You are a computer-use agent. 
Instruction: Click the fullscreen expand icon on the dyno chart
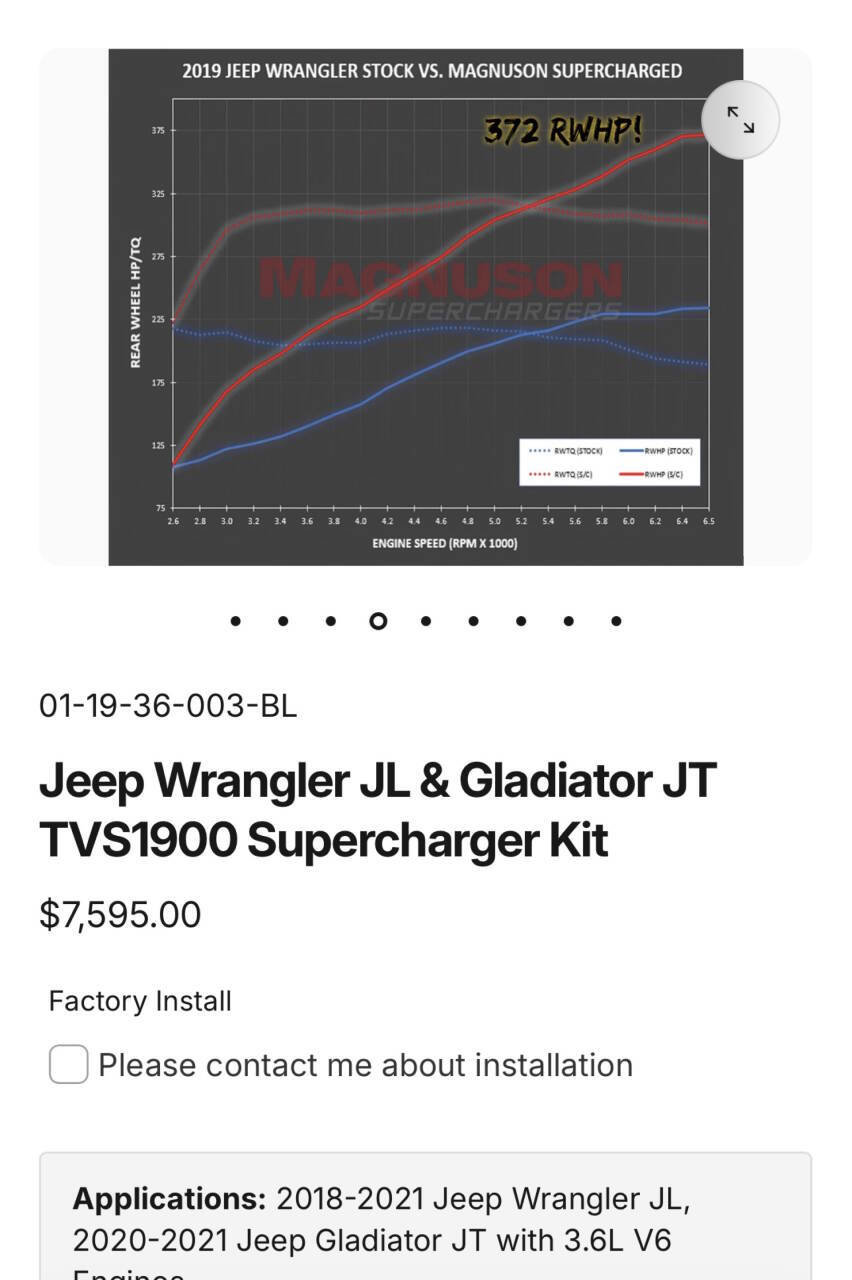pos(741,120)
